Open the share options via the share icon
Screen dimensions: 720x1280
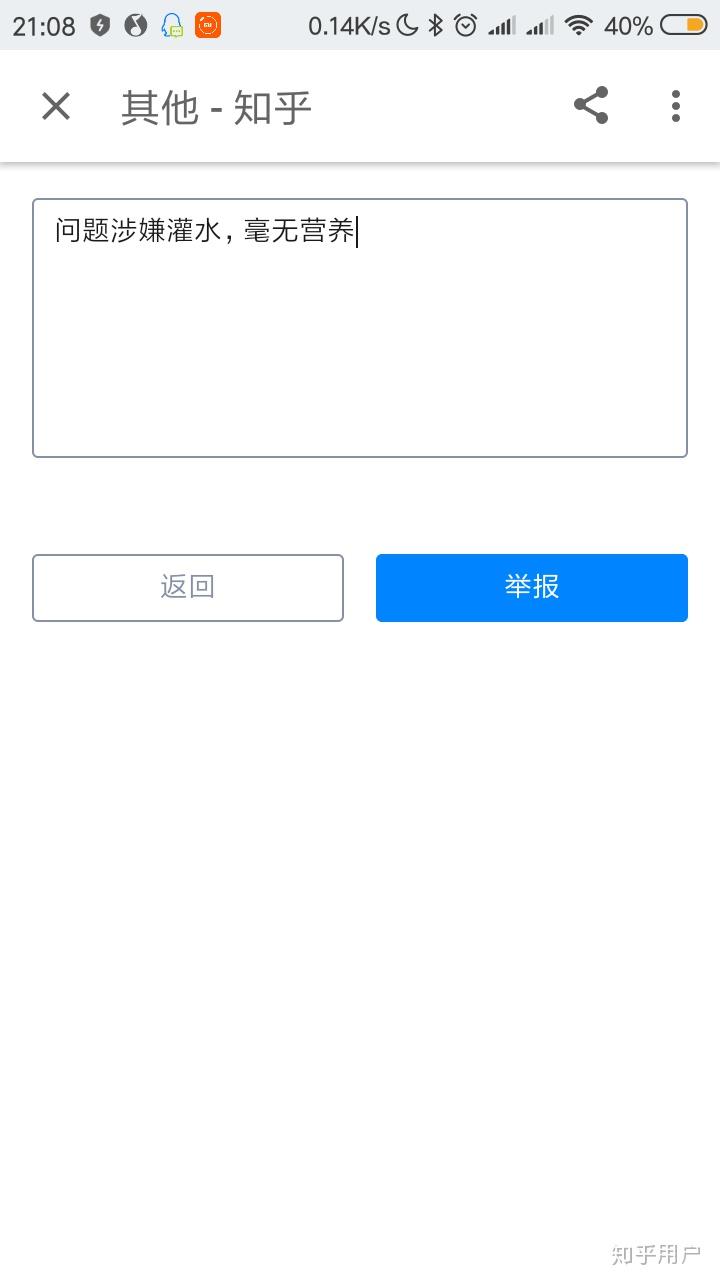tap(591, 106)
